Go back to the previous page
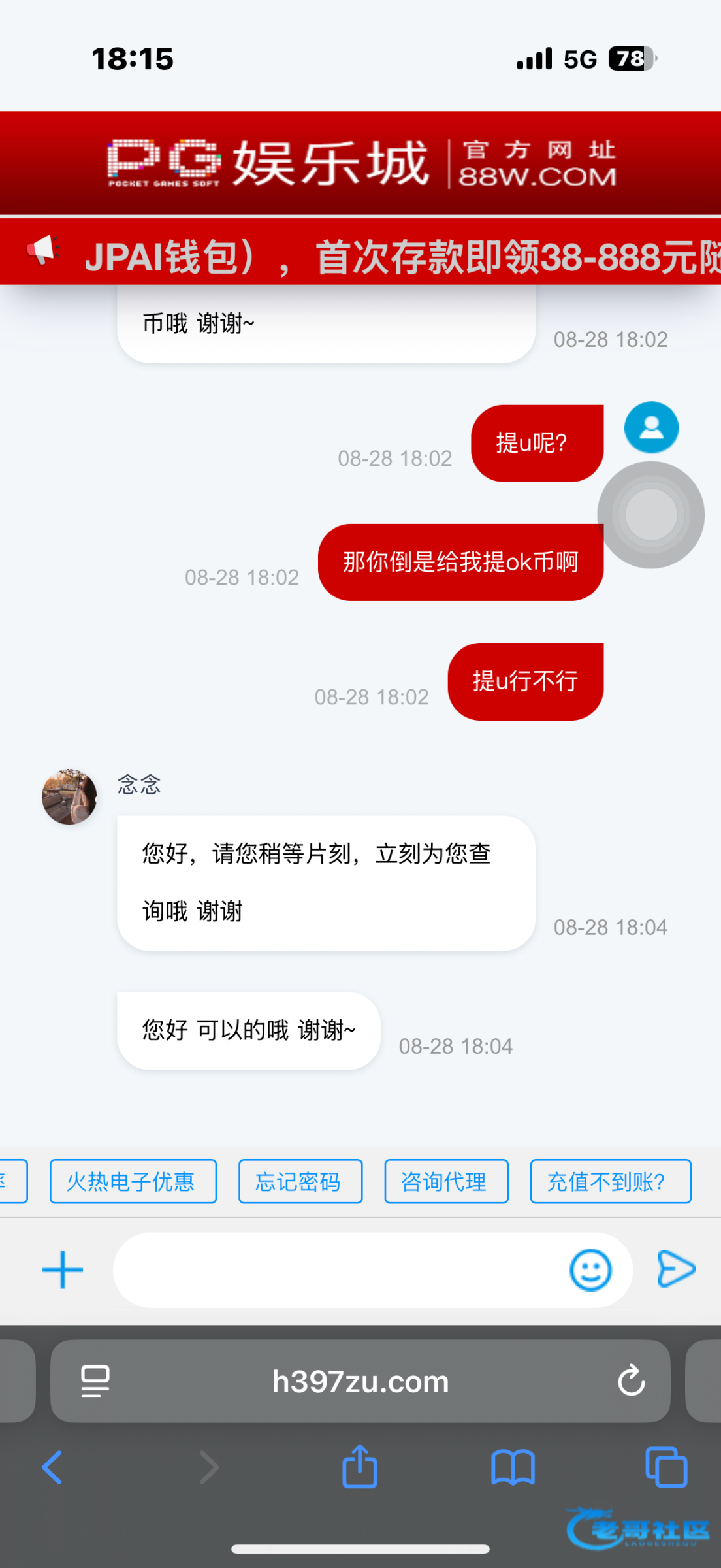The image size is (721, 1568). pos(52,1467)
